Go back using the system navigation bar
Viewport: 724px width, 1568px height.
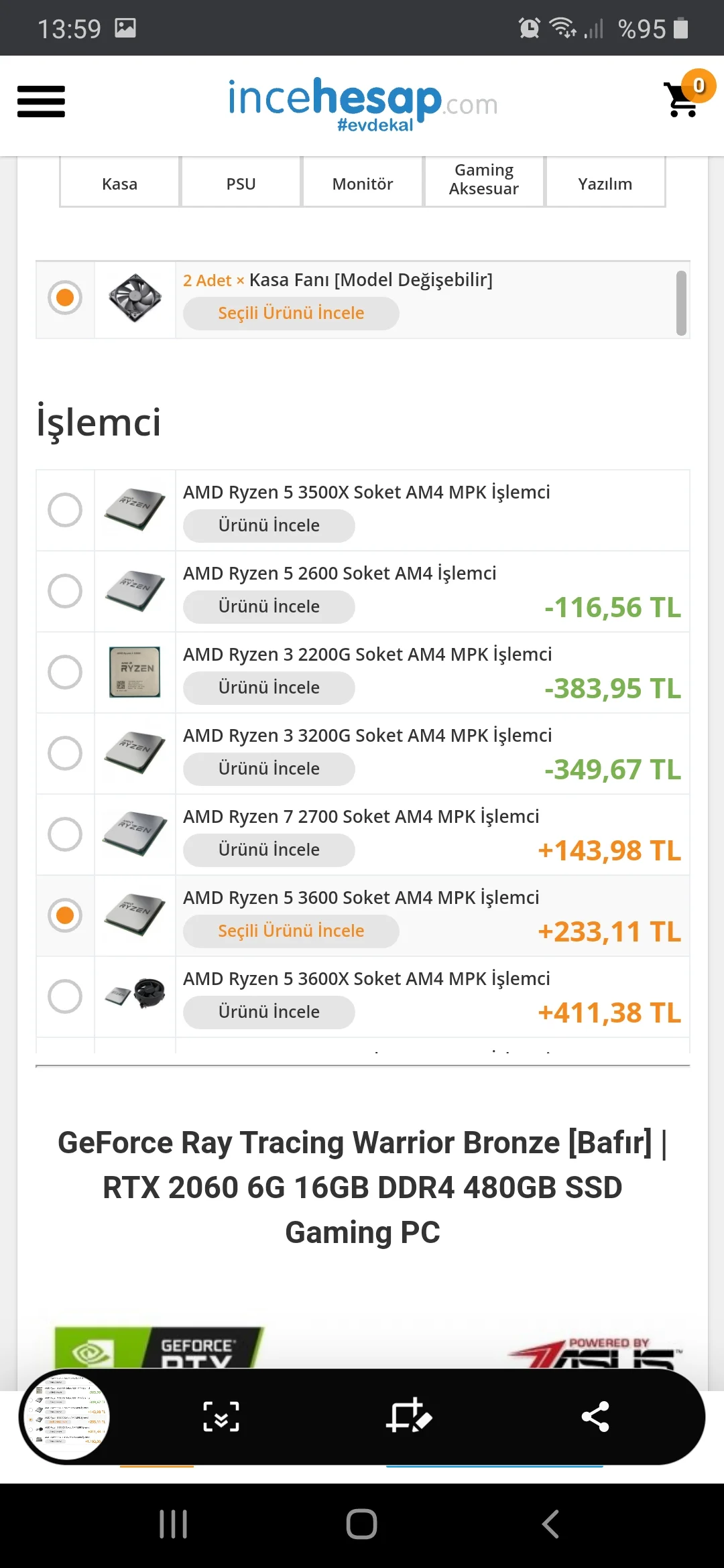[x=550, y=1524]
